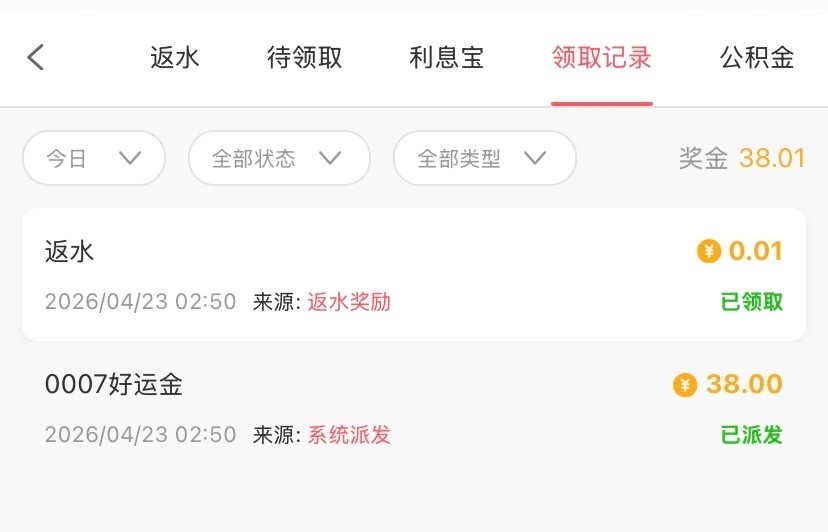Open the 待领取 tab
The height and width of the screenshot is (532, 828).
305,57
